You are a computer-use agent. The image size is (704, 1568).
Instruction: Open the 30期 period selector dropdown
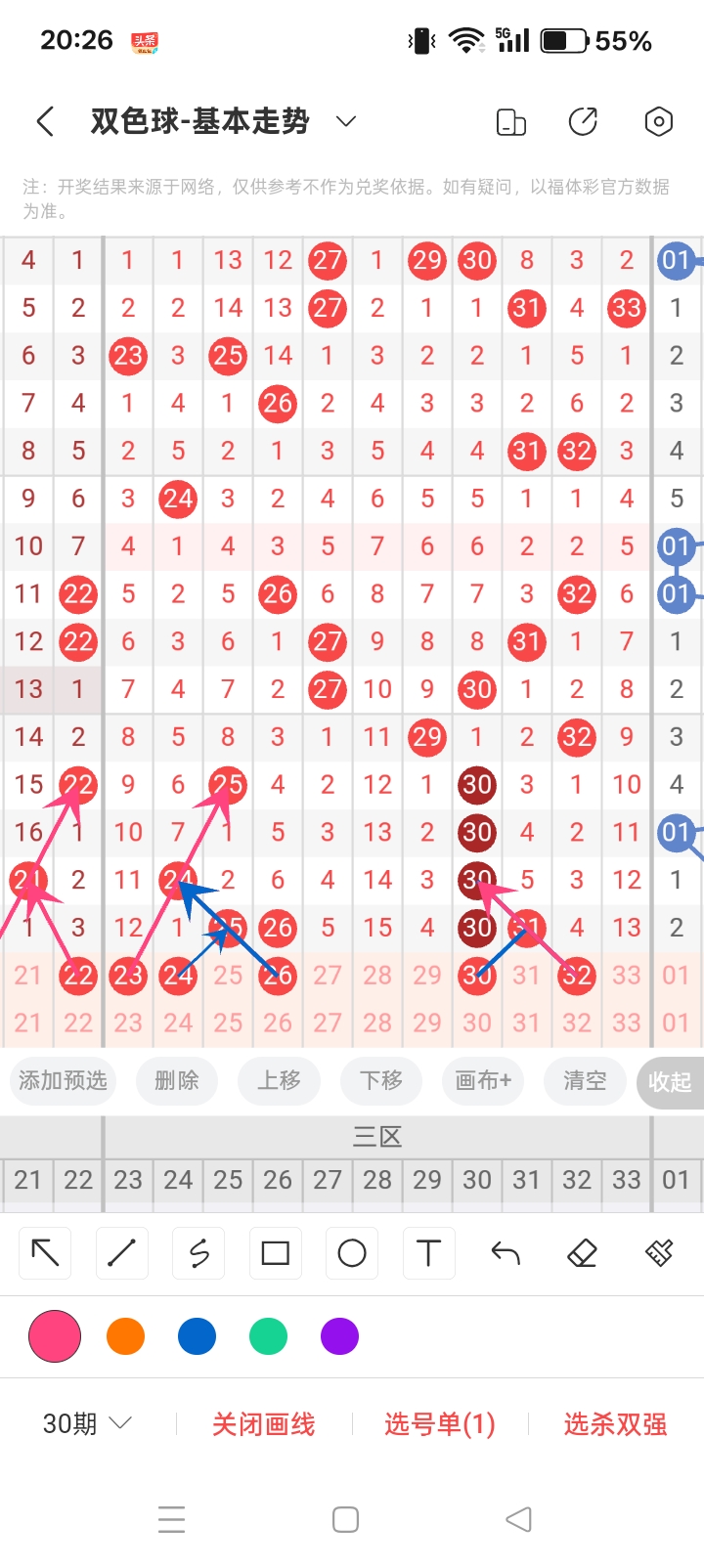pos(86,1424)
